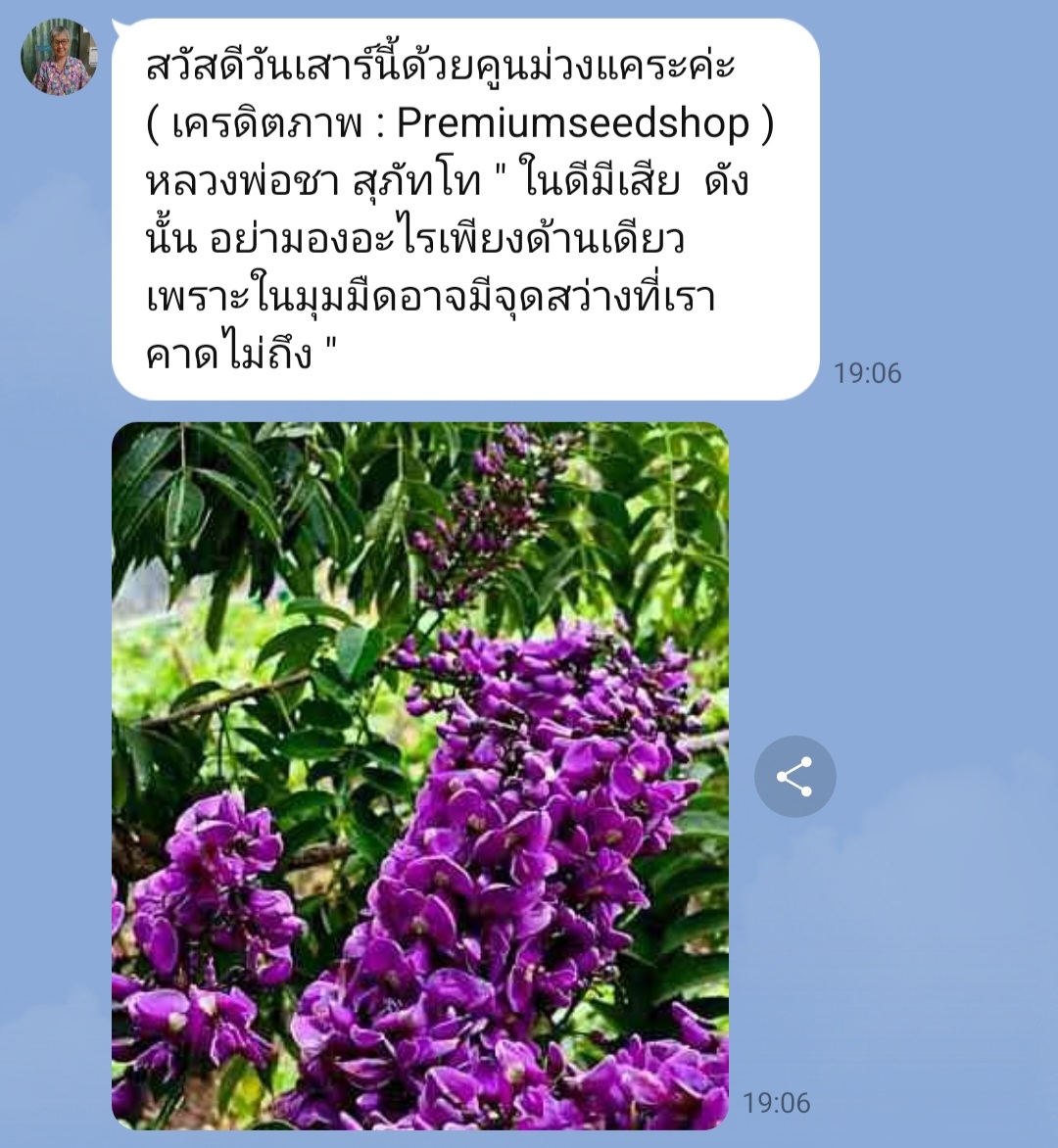
Task: Open the sender's profile avatar
Action: 59,58
